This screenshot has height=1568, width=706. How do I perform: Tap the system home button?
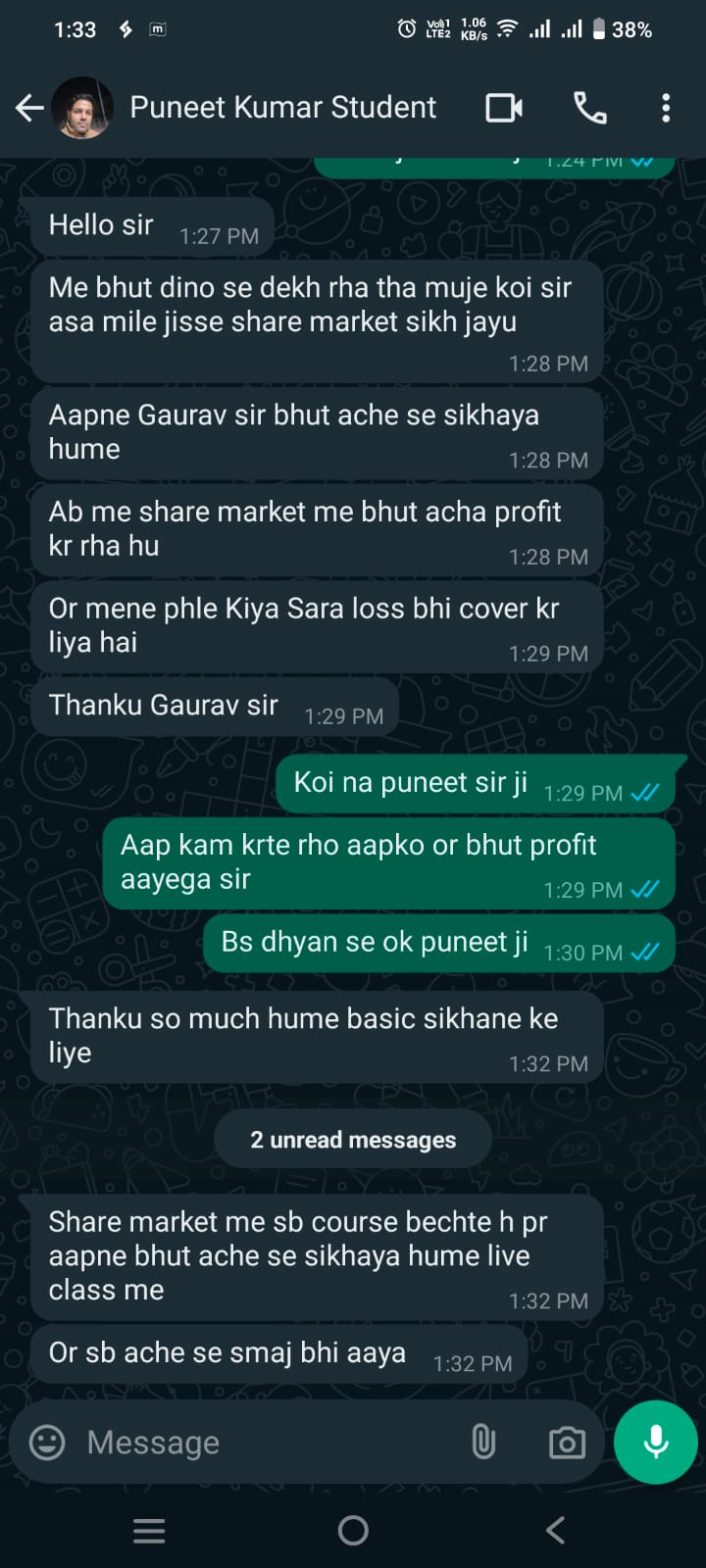click(353, 1530)
